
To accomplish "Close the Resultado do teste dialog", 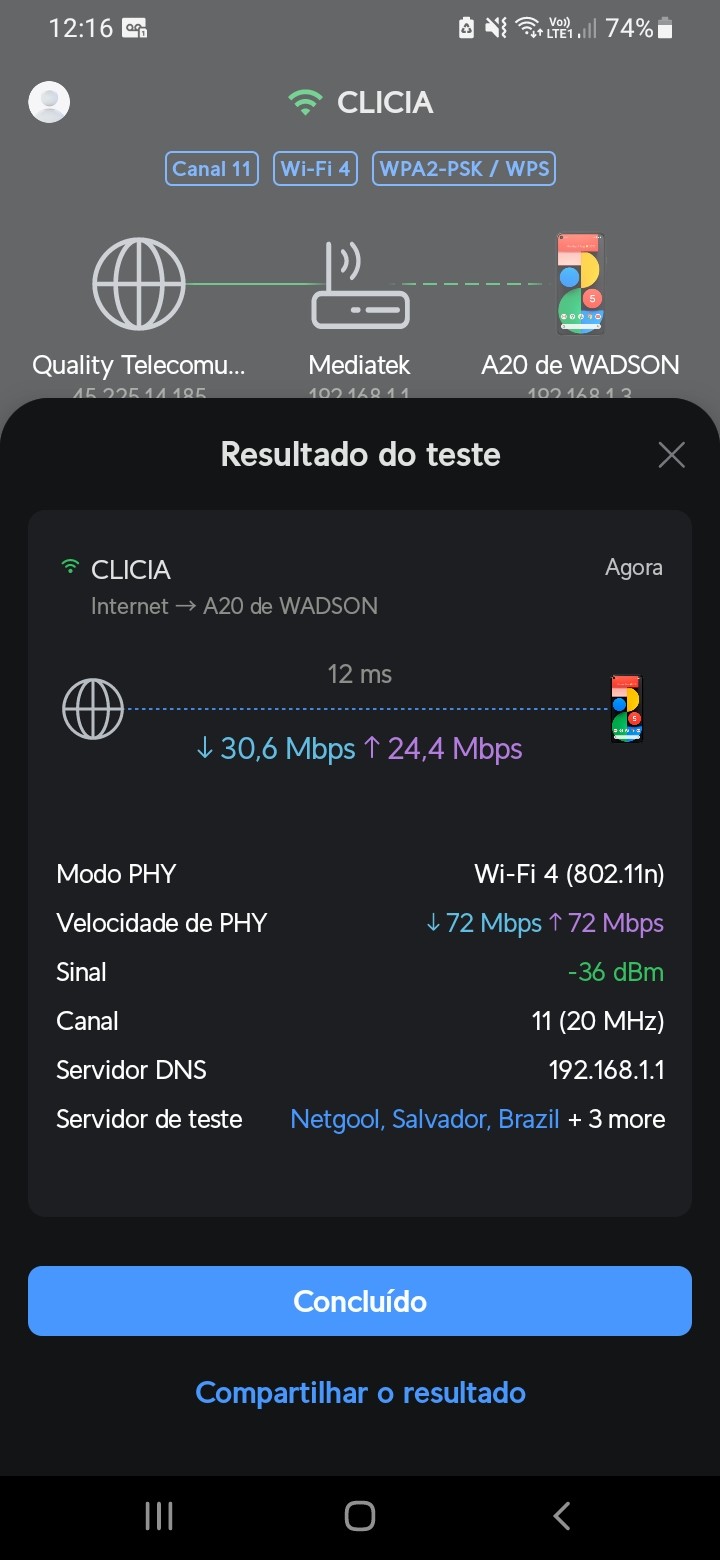I will click(671, 455).
